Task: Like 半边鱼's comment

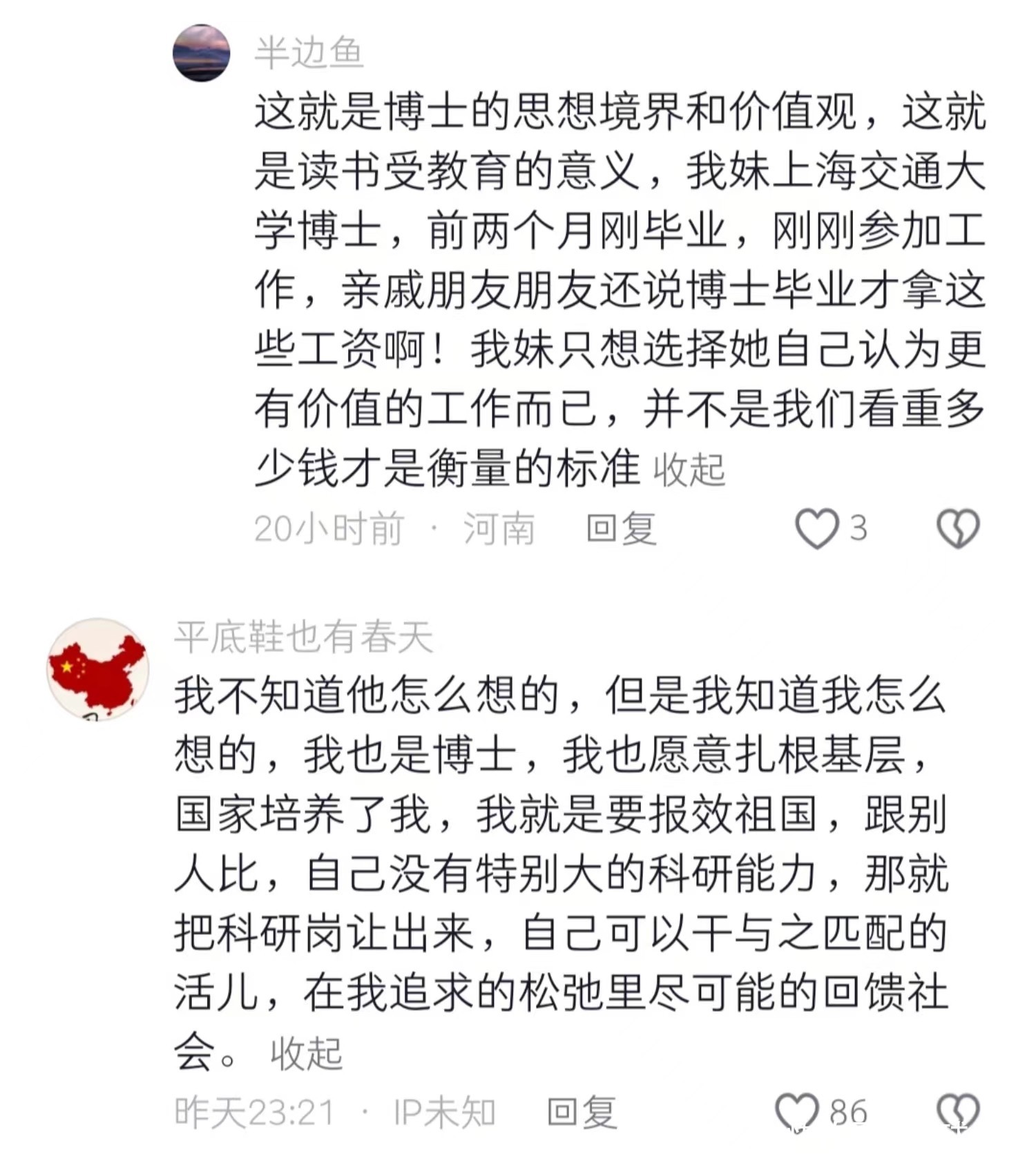Action: 817,529
